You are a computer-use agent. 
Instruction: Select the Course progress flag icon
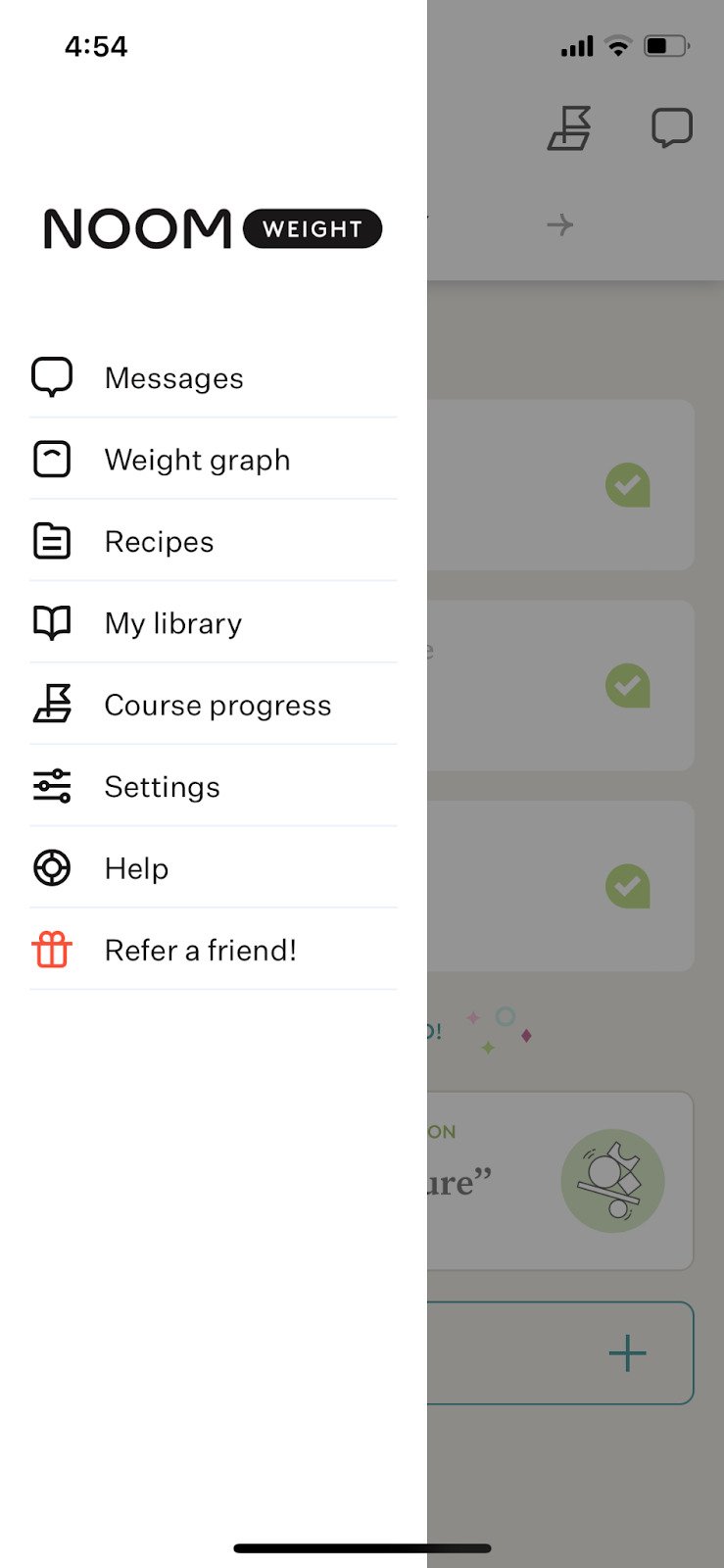[53, 704]
